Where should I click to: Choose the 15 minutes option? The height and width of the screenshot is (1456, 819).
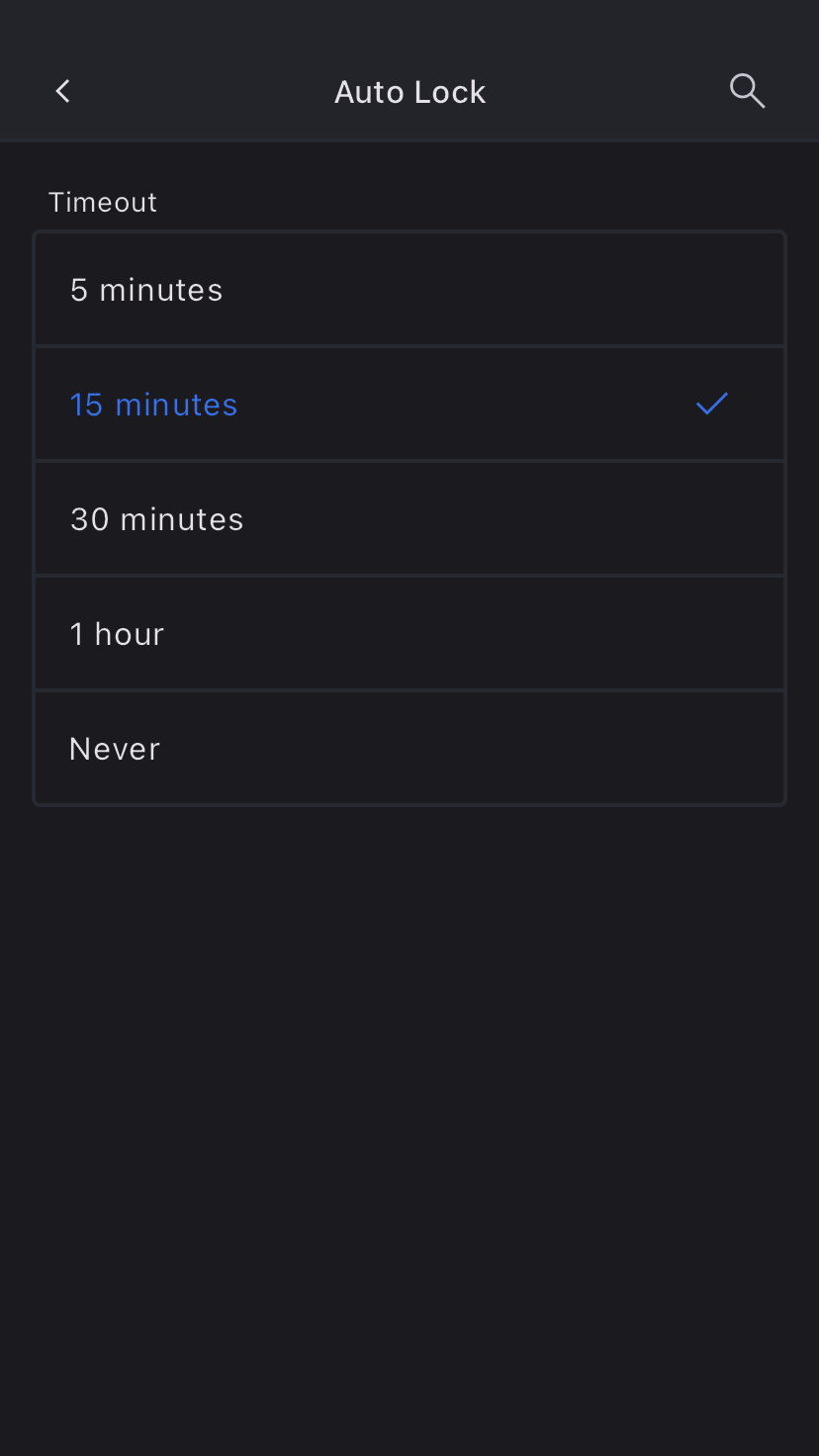[x=409, y=404]
